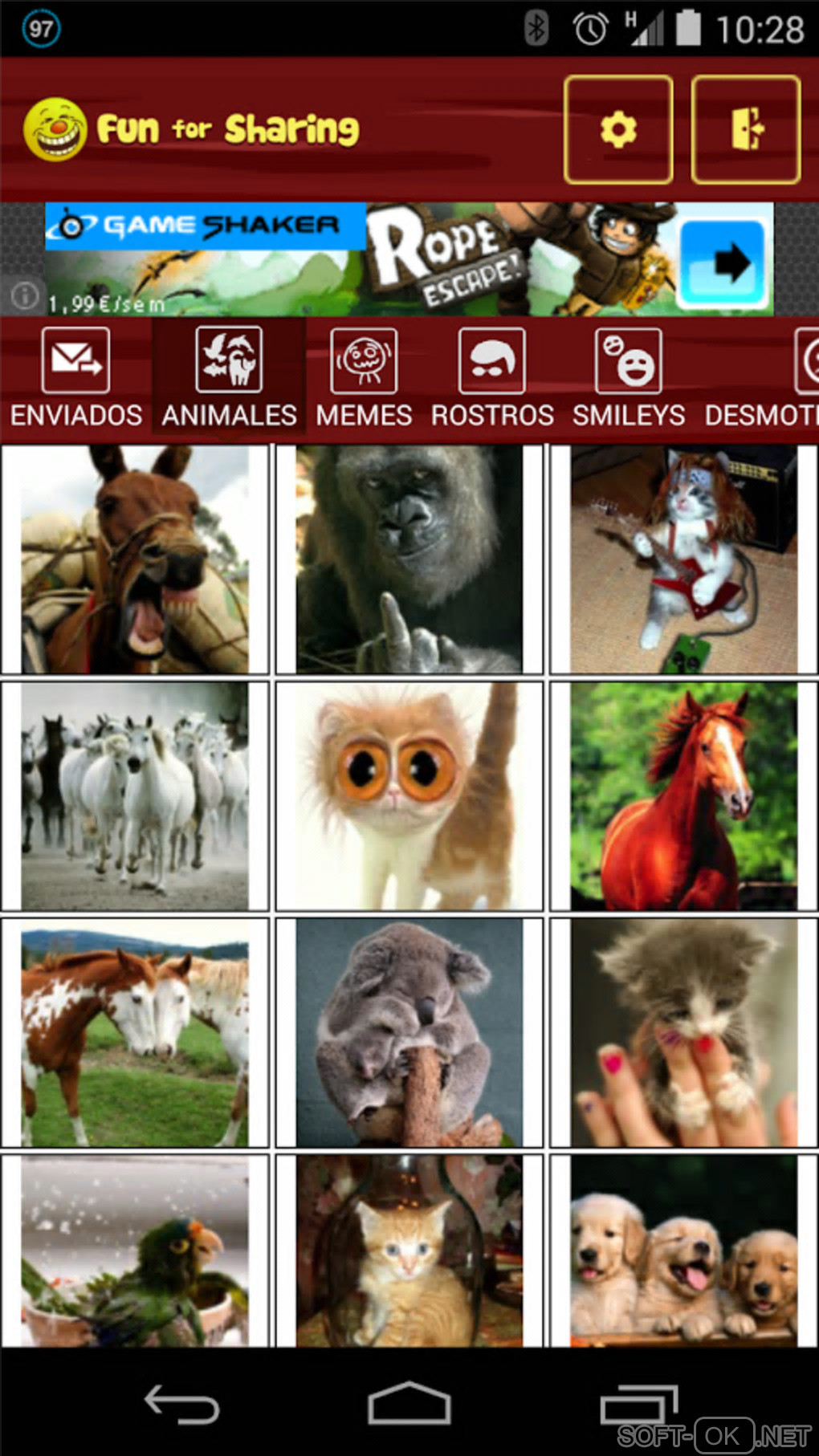Viewport: 819px width, 1456px height.
Task: Switch to the SMILEYS tab
Action: pyautogui.click(x=628, y=377)
